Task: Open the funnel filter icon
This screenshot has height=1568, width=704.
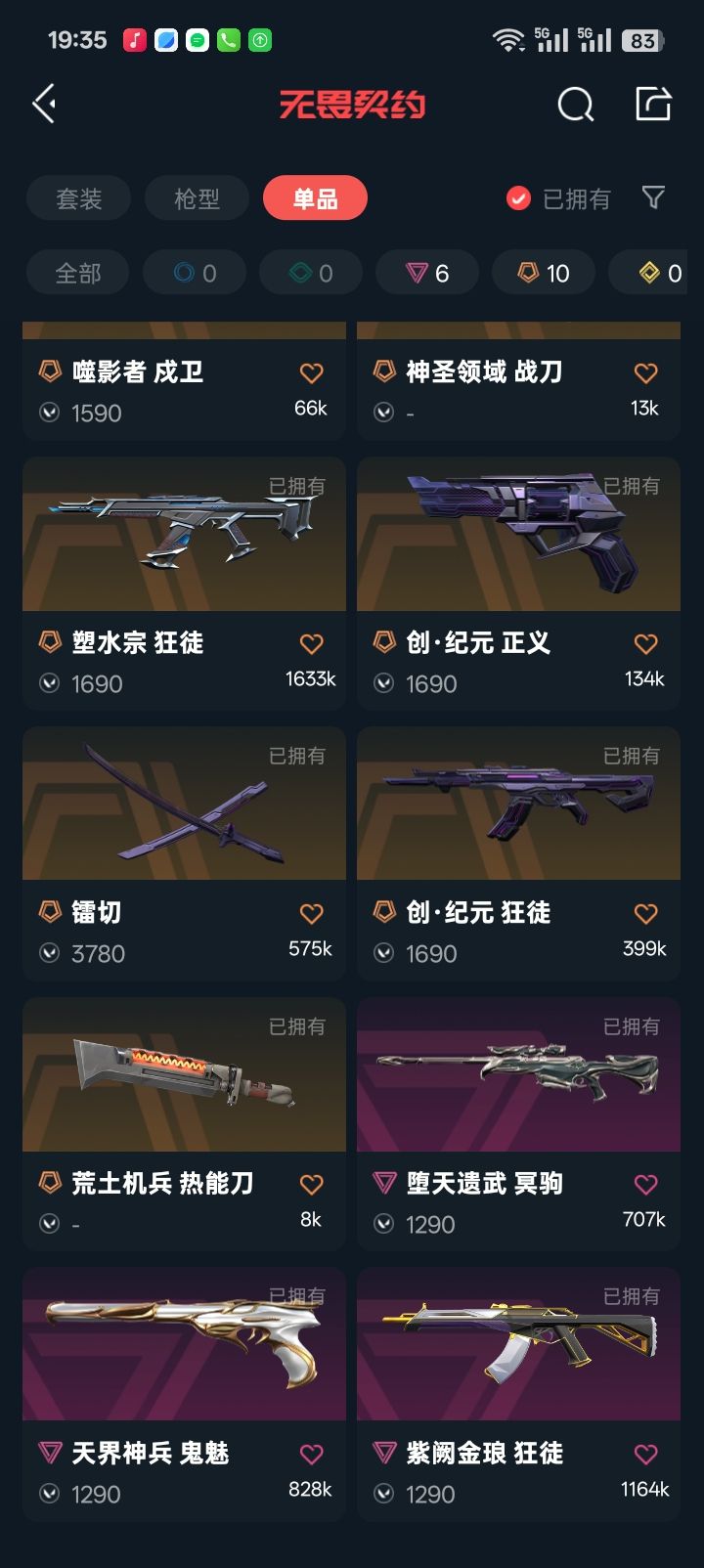Action: coord(653,197)
